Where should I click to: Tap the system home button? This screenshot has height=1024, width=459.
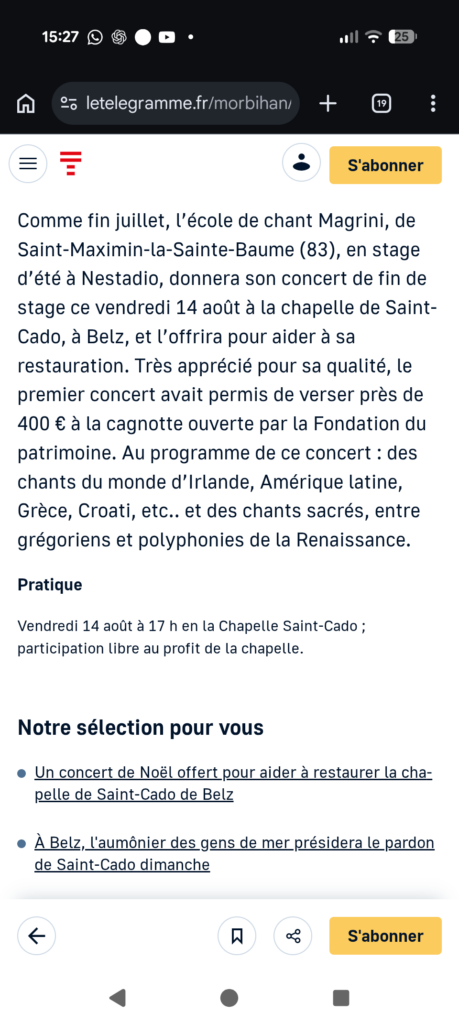tap(229, 997)
